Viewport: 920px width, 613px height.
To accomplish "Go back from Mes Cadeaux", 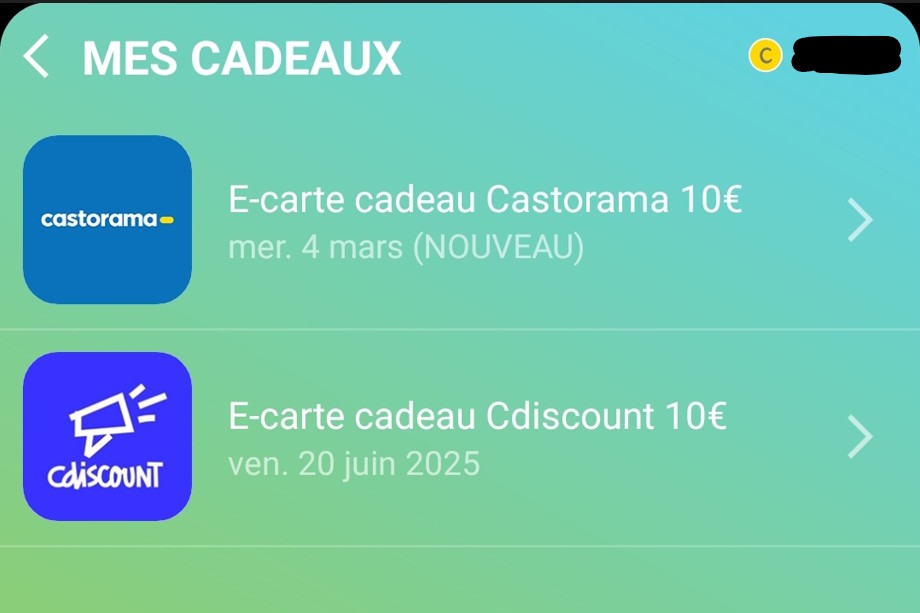I will pos(37,57).
